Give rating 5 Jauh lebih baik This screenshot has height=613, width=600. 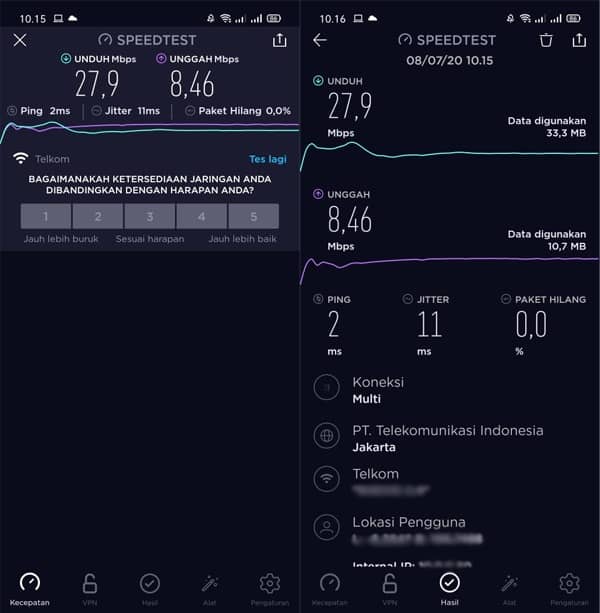[254, 216]
